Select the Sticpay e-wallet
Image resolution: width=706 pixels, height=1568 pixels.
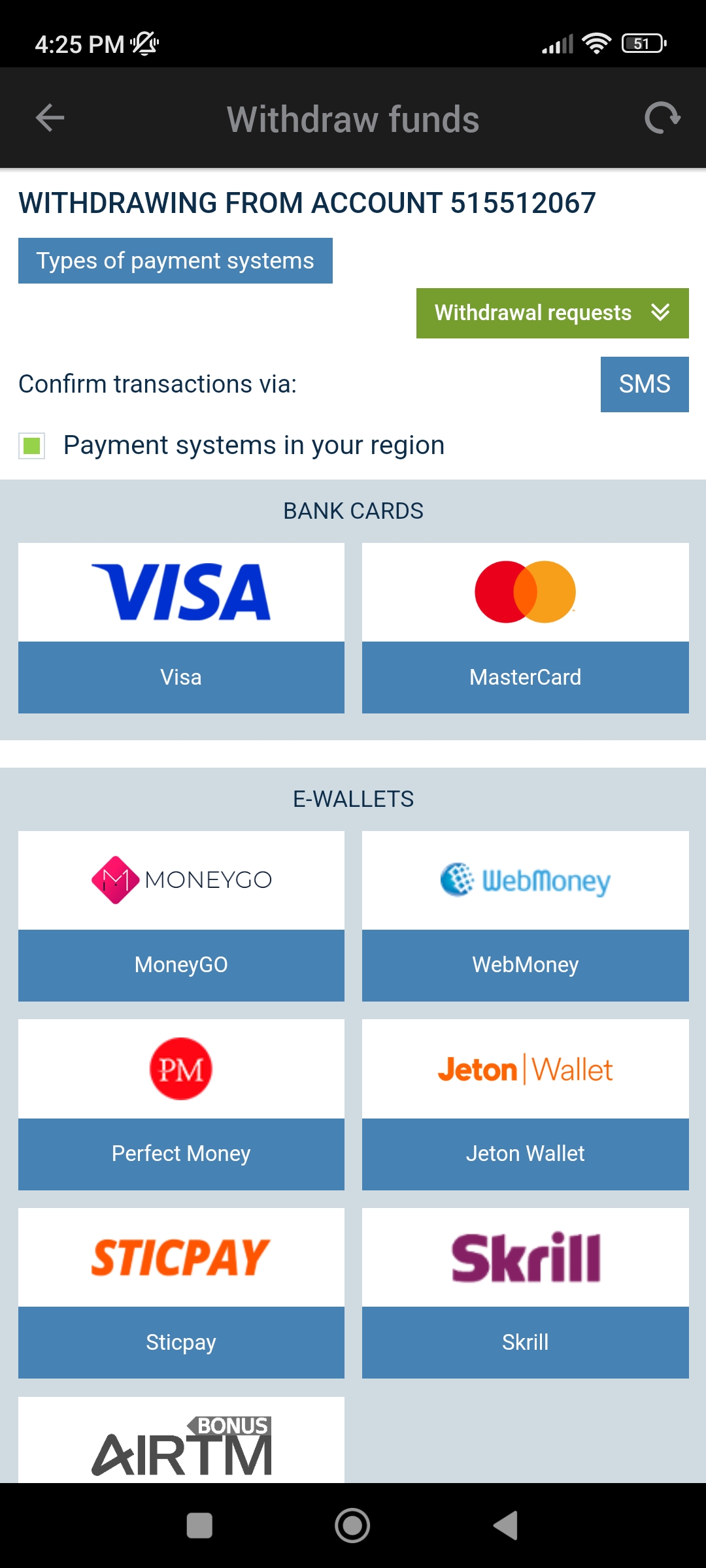(181, 1293)
